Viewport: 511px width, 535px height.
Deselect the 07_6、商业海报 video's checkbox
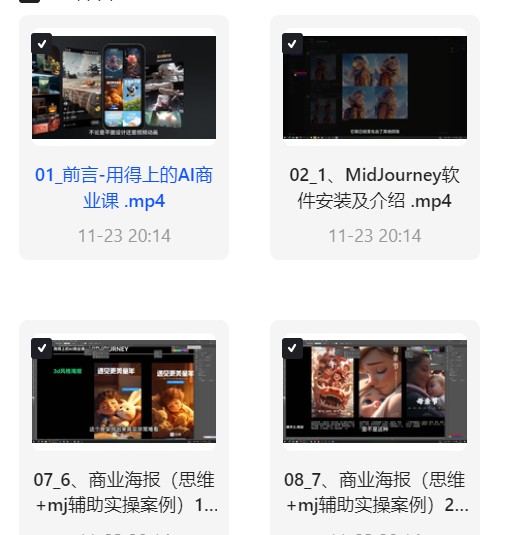pos(42,348)
